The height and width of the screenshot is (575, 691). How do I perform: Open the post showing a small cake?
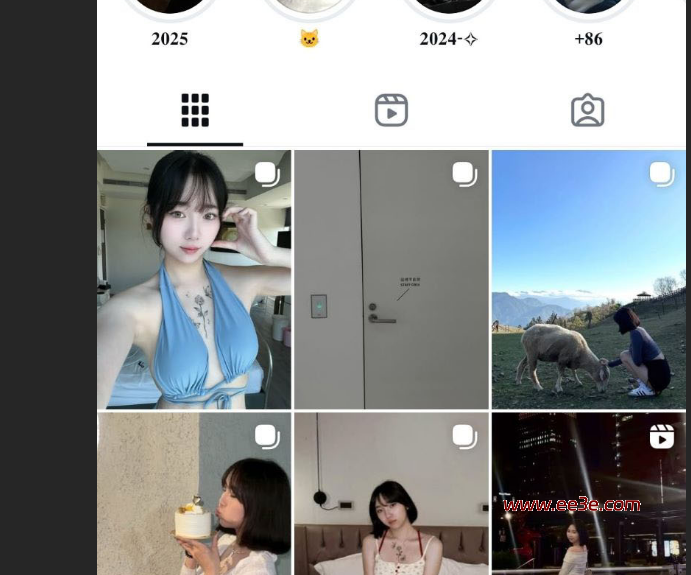tap(194, 495)
